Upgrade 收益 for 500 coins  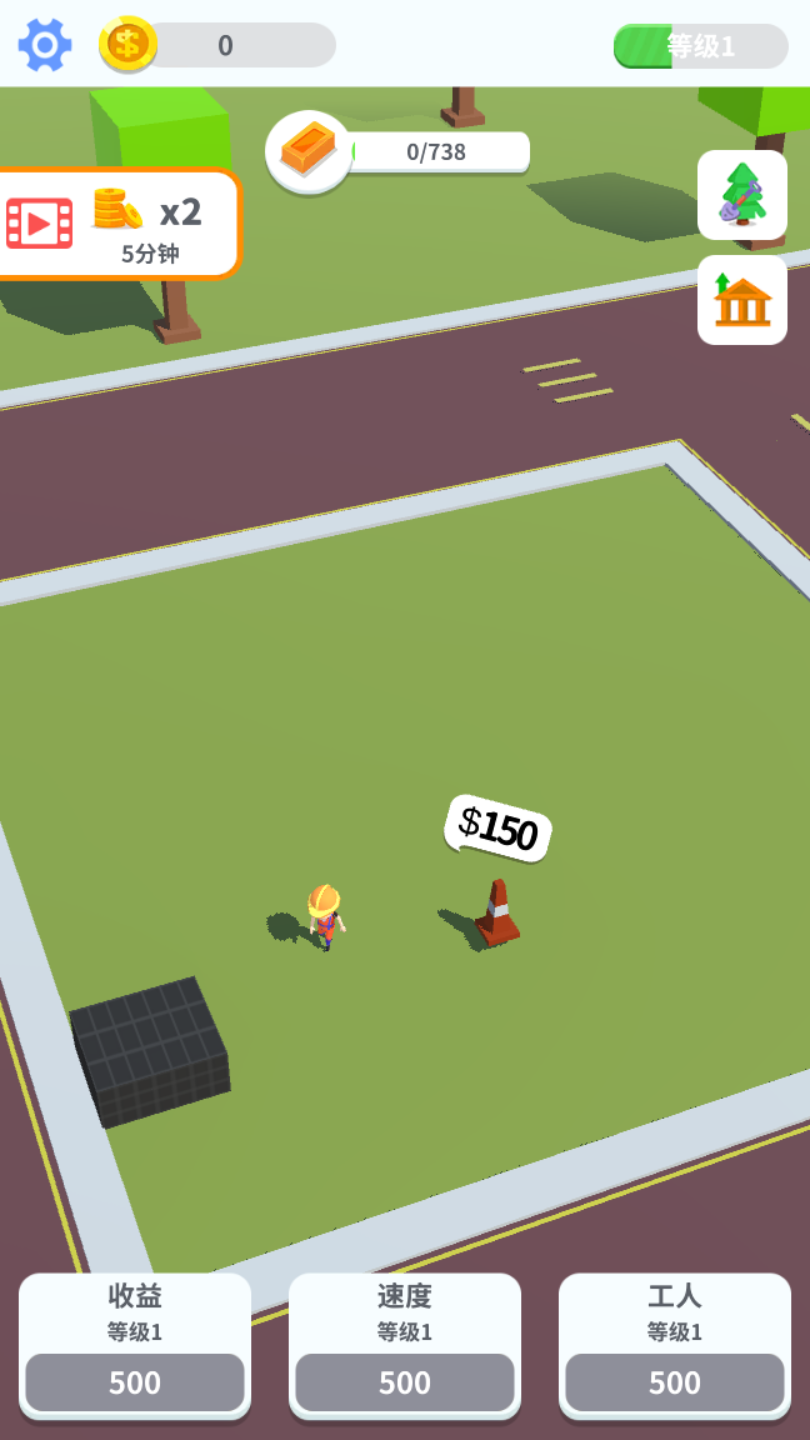135,1381
